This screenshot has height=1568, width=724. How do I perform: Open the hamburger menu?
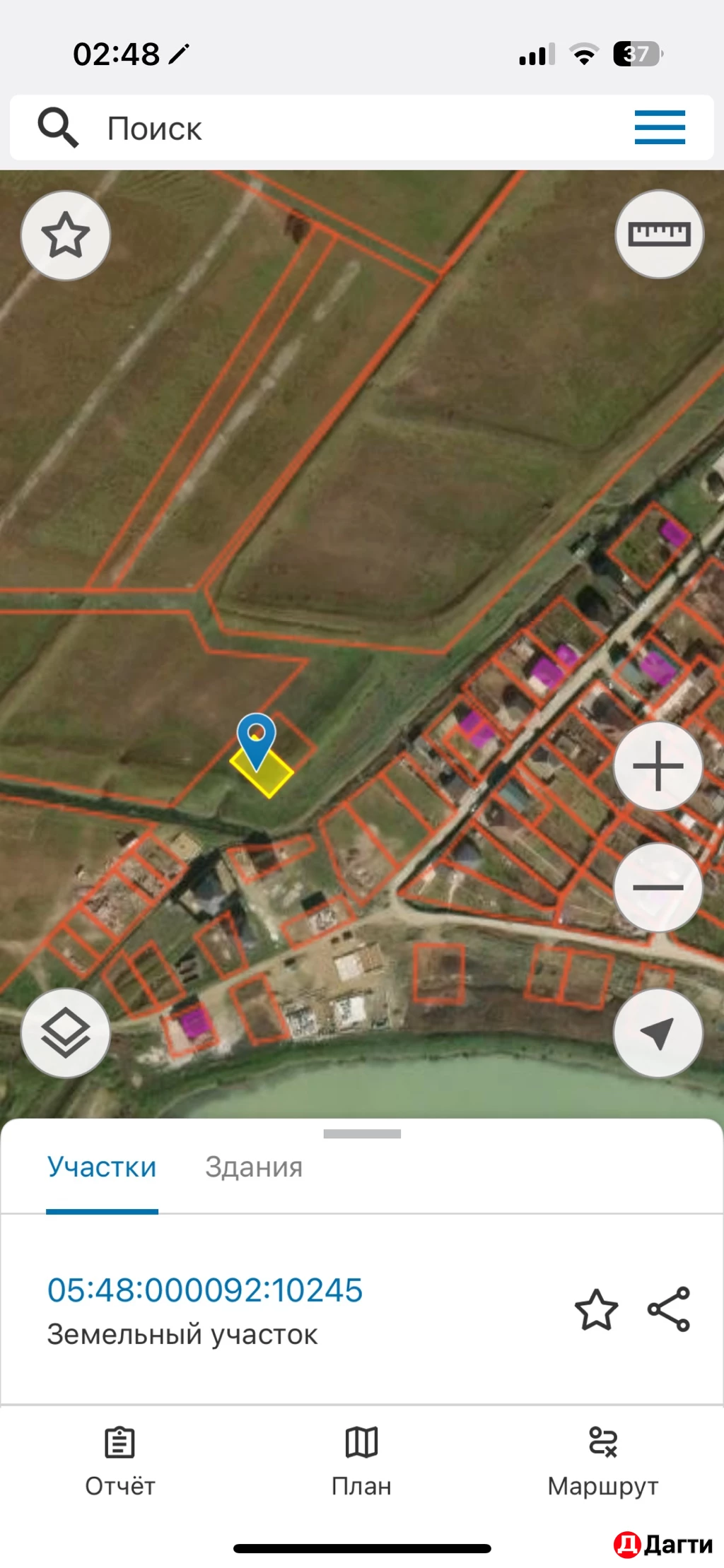(x=659, y=128)
